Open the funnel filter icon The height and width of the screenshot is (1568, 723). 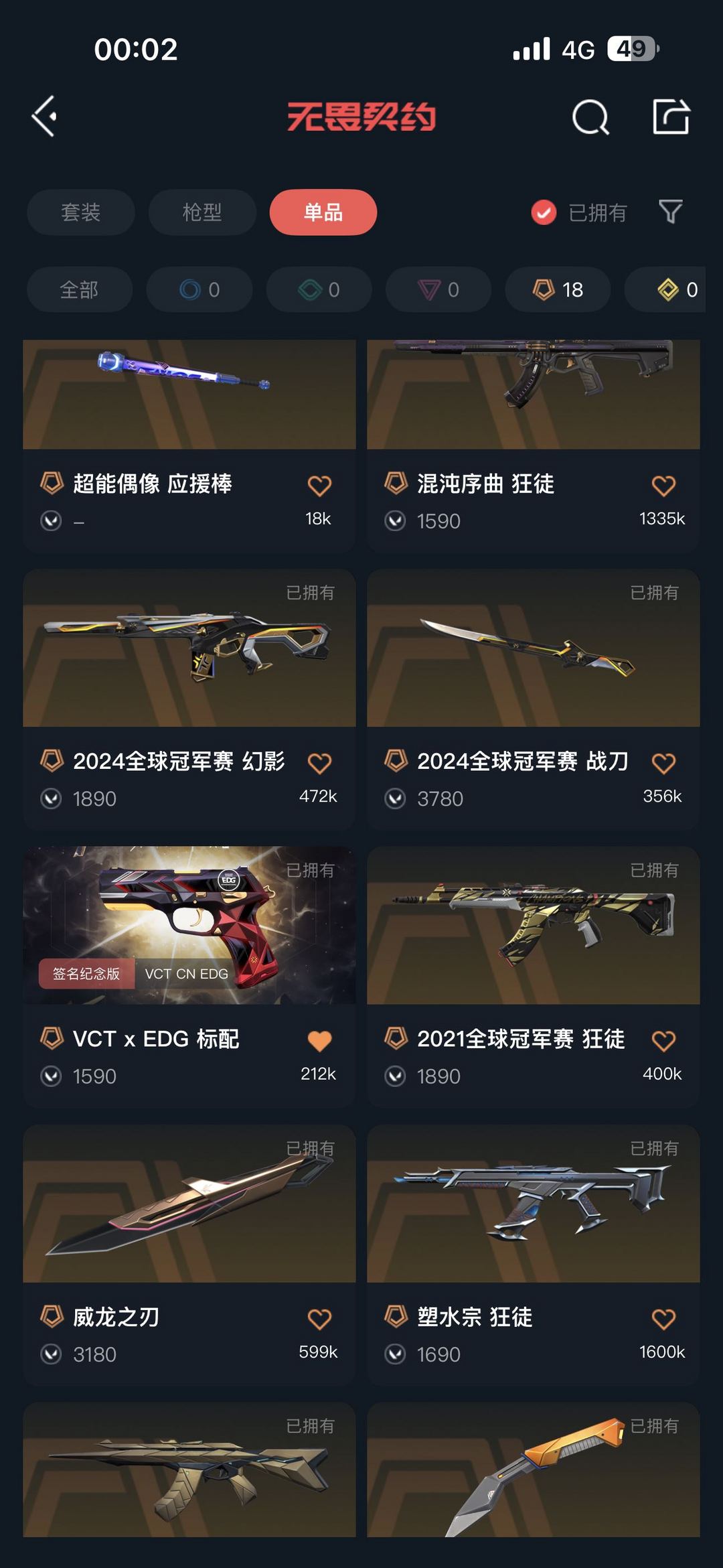(670, 212)
